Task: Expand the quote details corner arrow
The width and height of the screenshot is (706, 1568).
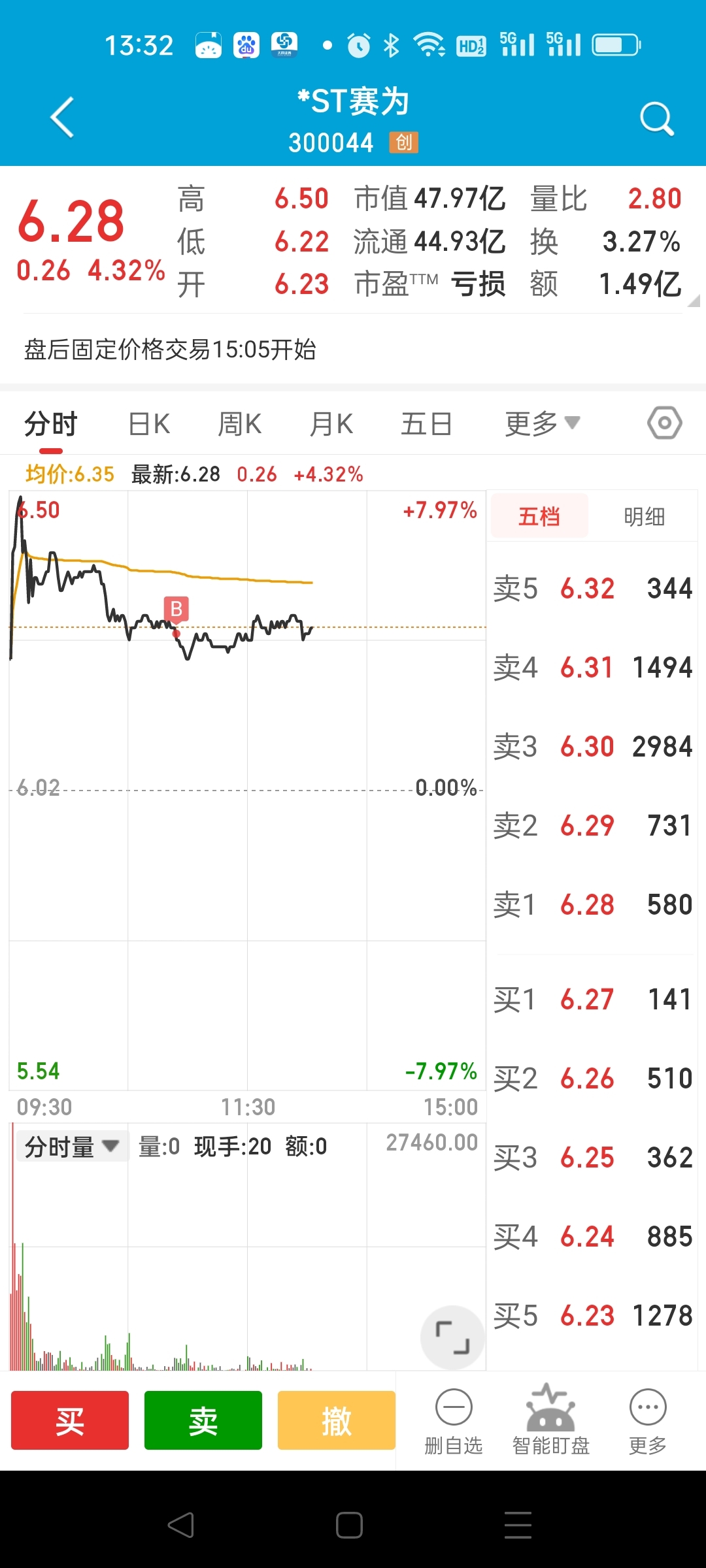Action: 694,301
